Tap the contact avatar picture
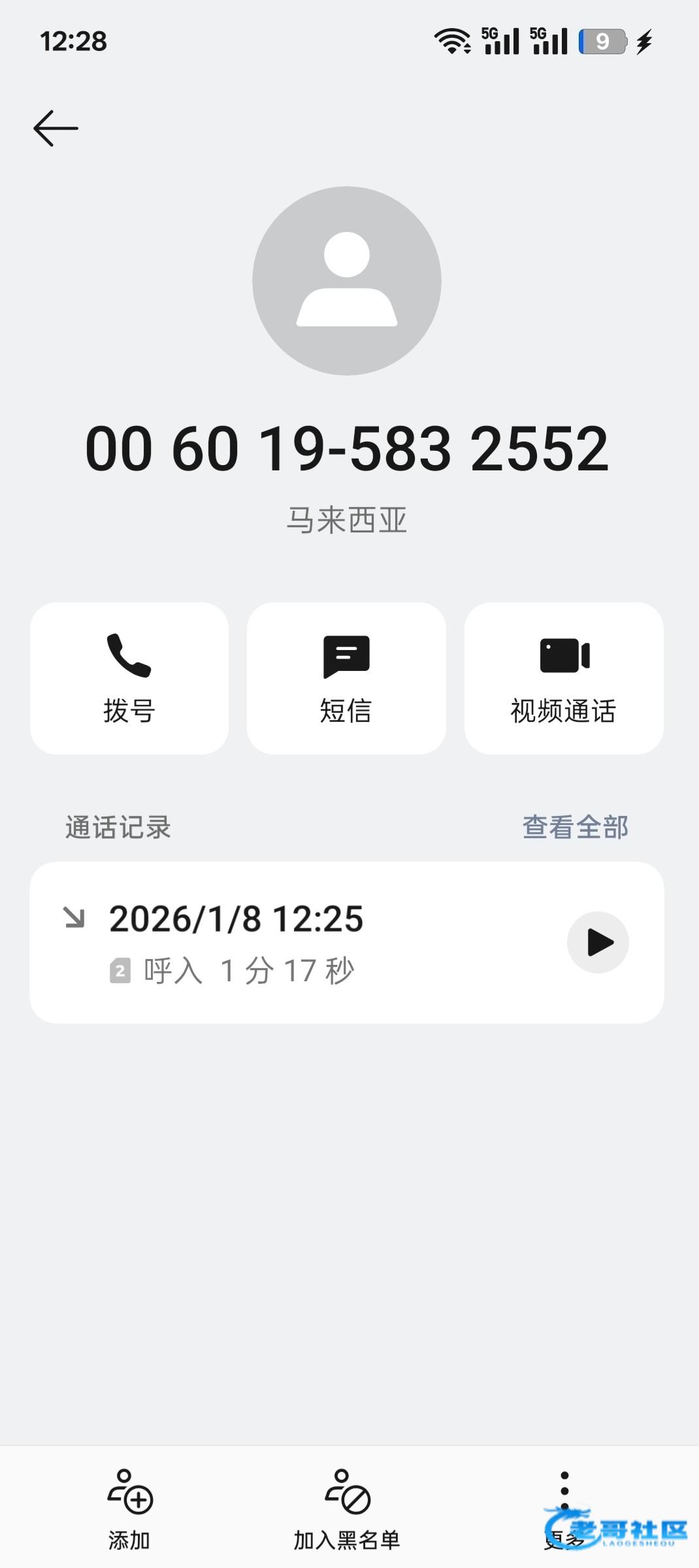This screenshot has width=699, height=1568. 347,281
